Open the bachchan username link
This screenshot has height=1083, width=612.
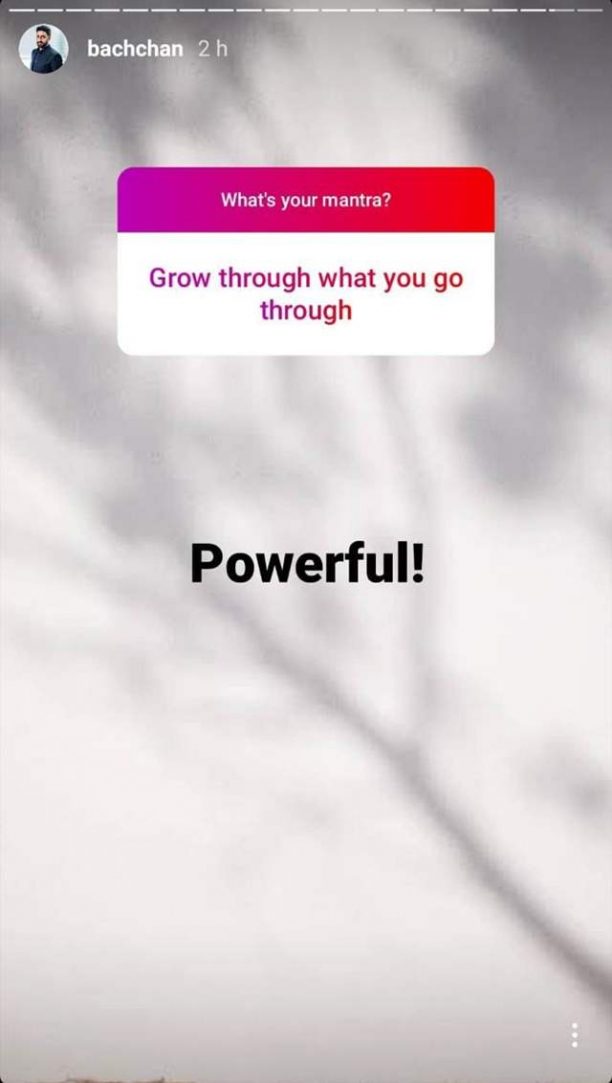(135, 49)
